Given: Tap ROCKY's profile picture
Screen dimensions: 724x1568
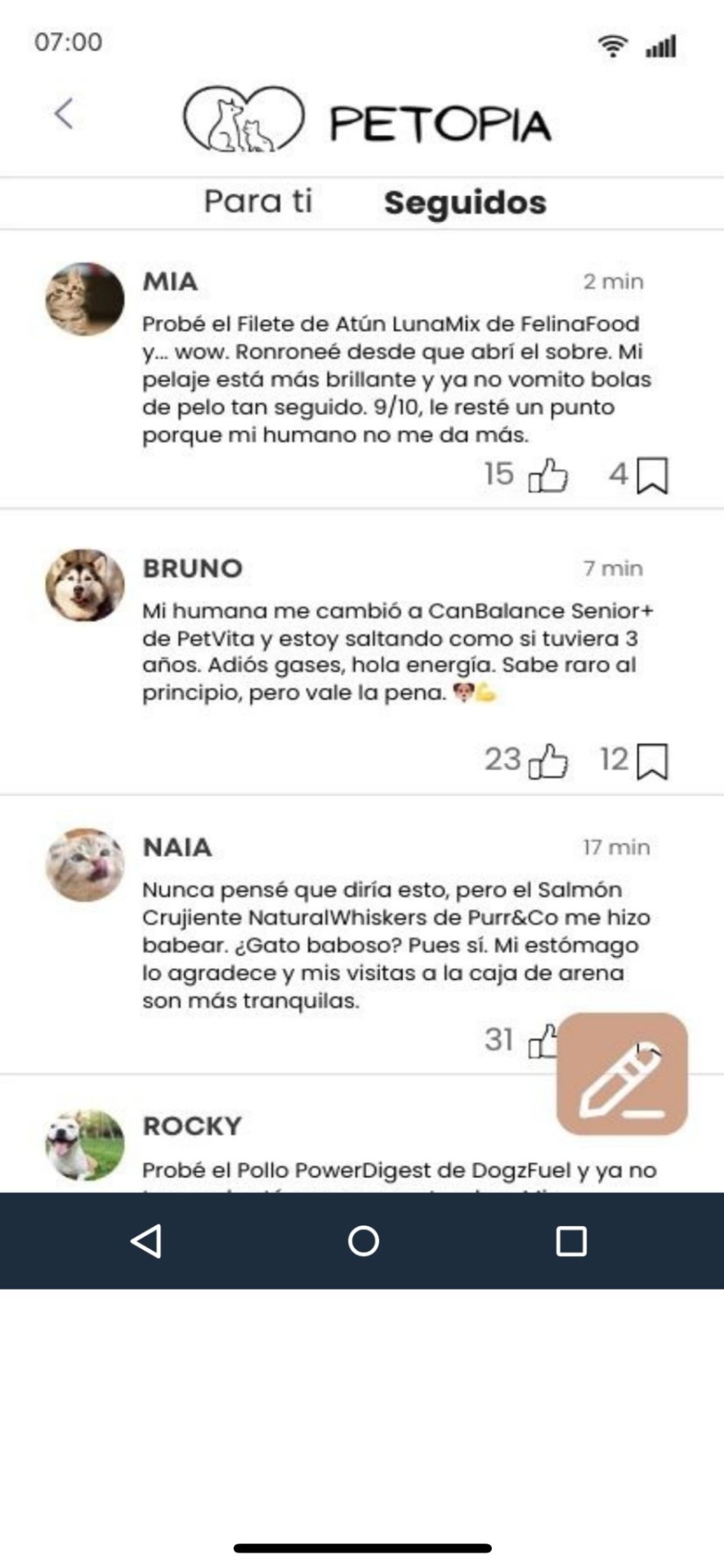Looking at the screenshot, I should pos(85,1145).
